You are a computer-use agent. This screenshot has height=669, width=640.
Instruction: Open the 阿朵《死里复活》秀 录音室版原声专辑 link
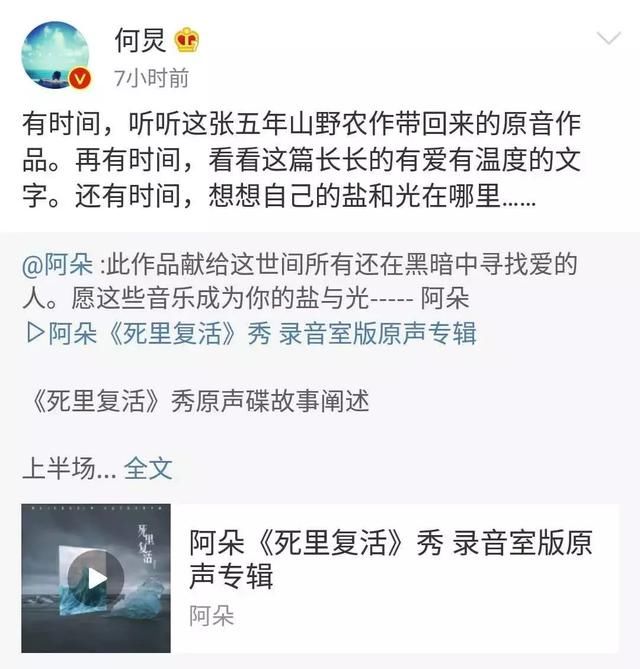pos(250,333)
